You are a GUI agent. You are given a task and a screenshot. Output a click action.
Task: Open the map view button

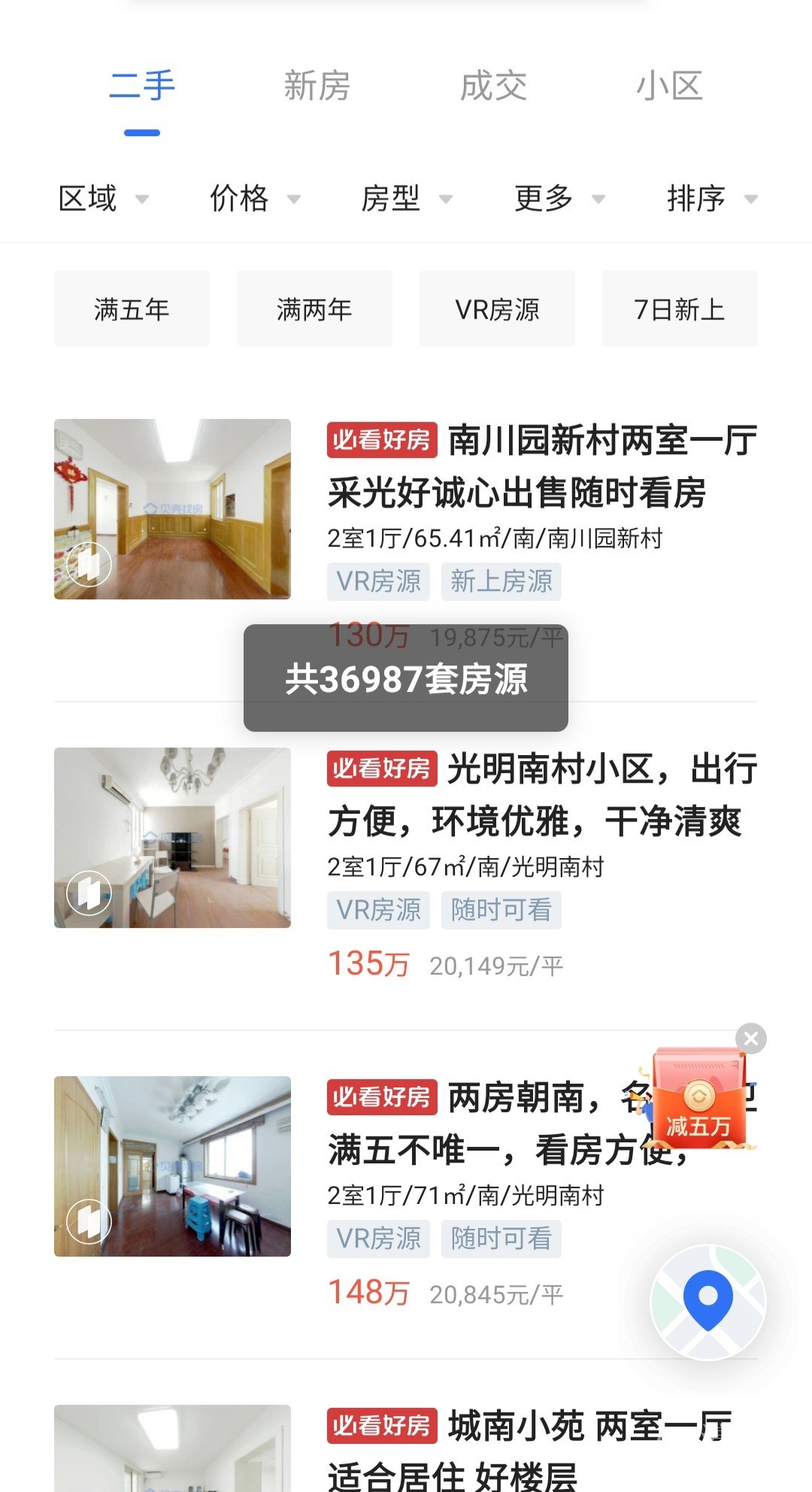pos(707,1302)
